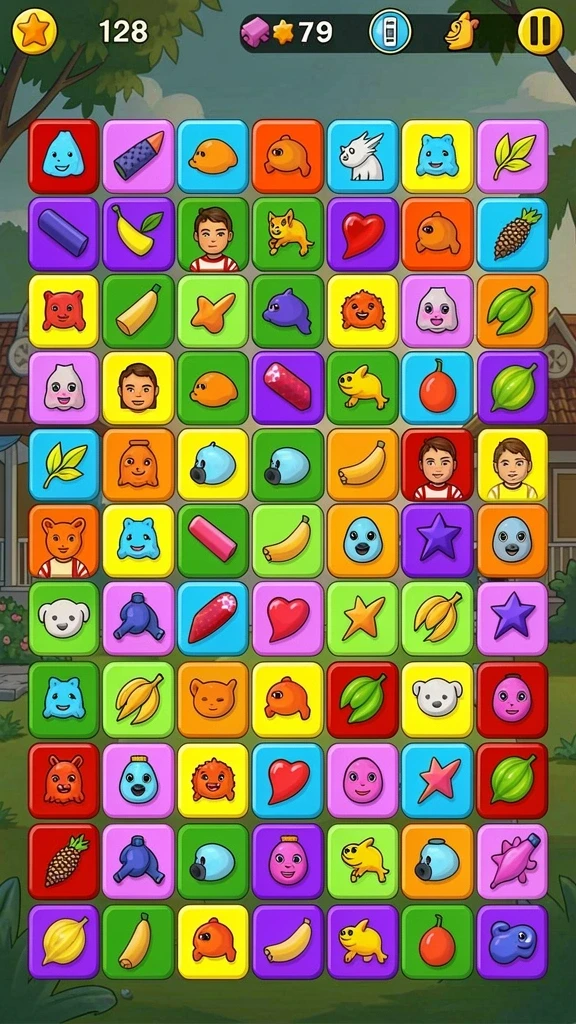The width and height of the screenshot is (576, 1024).
Task: Choose the yellow cat tile on green
Action: pyautogui.click(x=288, y=234)
